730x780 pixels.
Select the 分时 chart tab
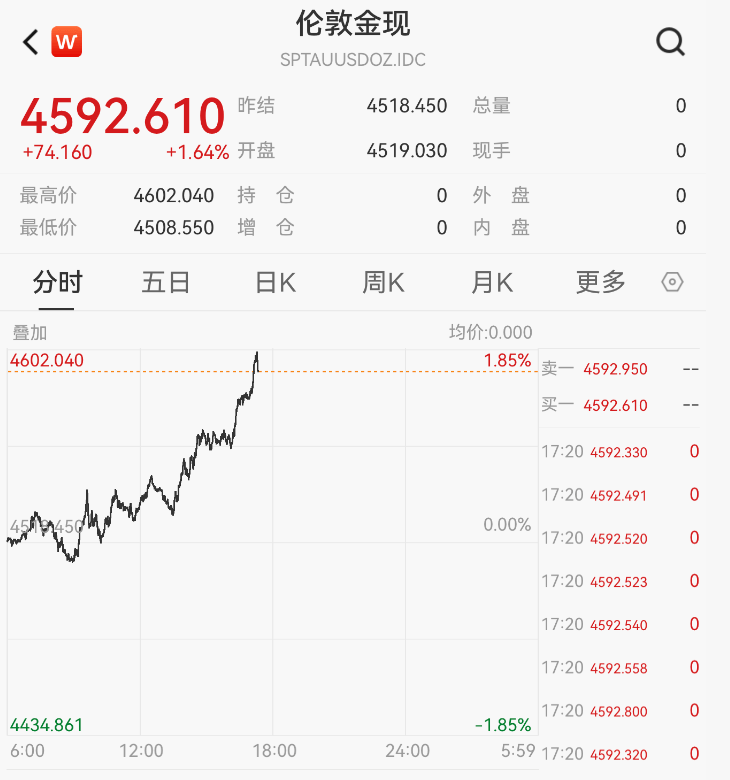click(58, 283)
